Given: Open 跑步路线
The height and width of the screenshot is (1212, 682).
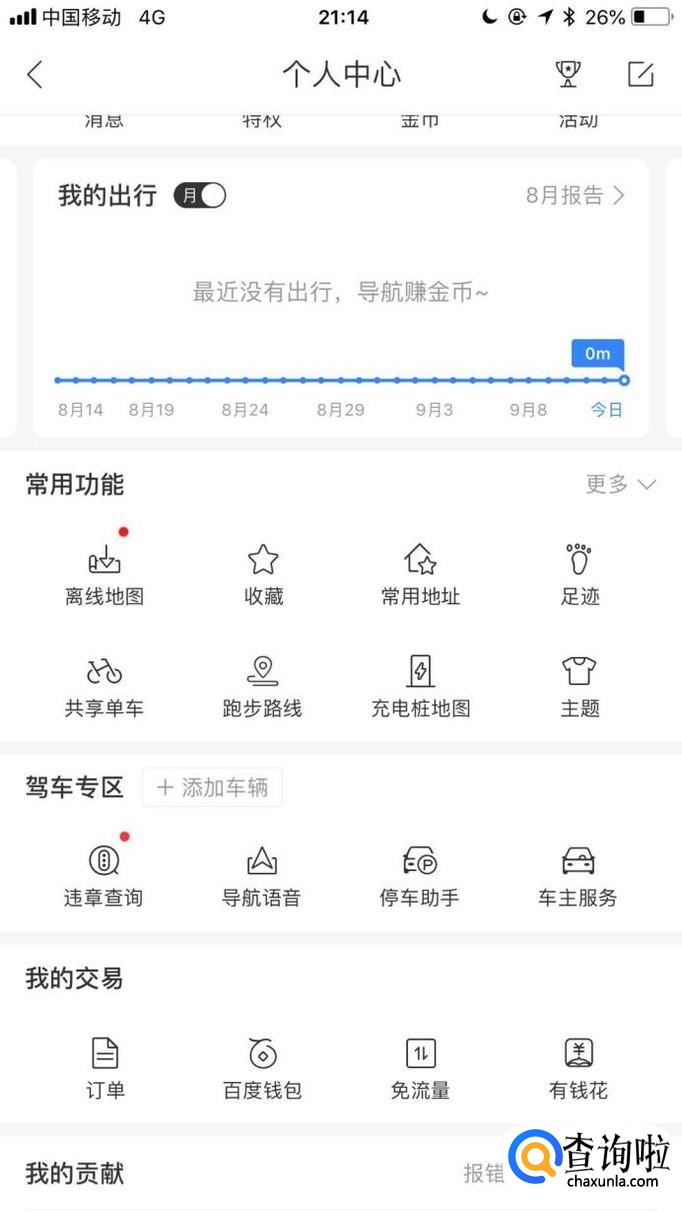Looking at the screenshot, I should coord(262,686).
